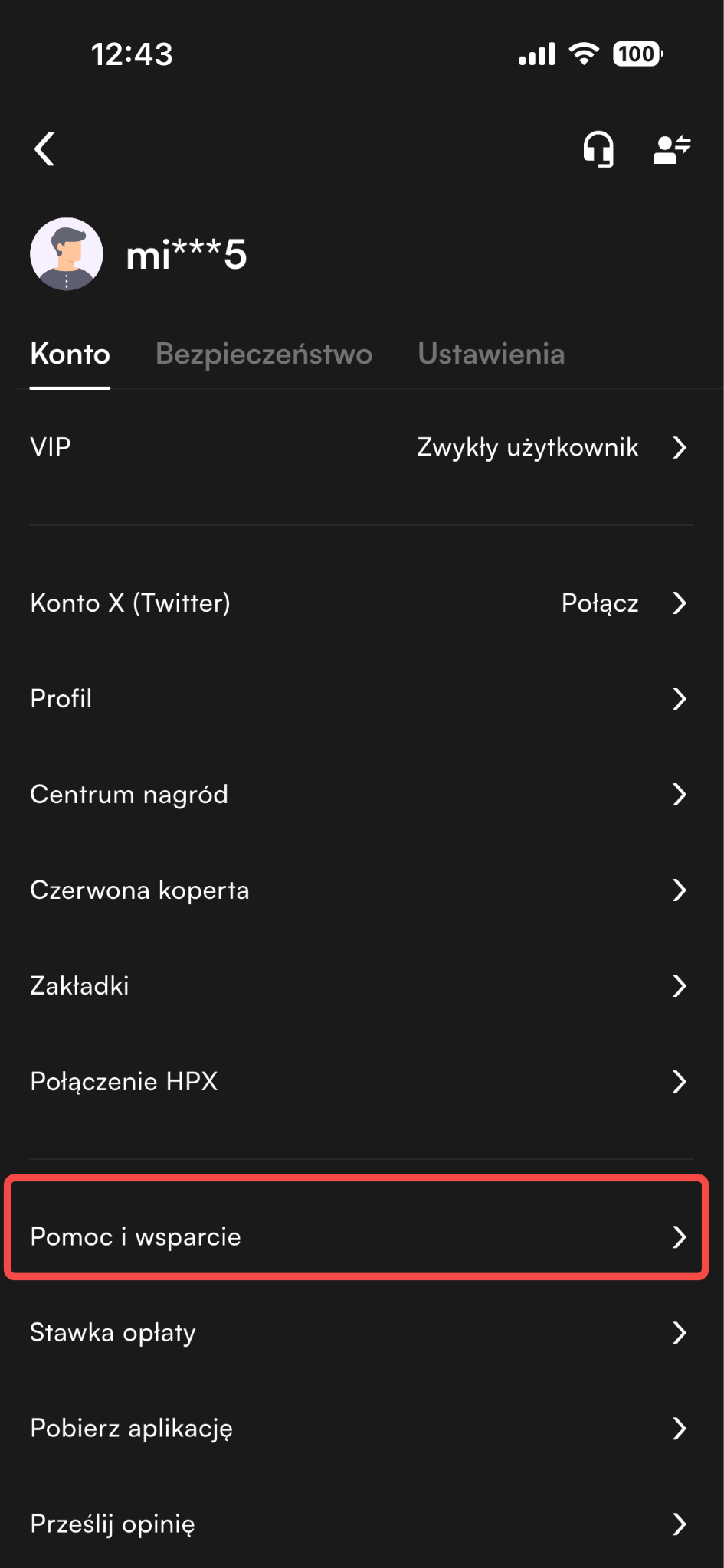Open Prześlij opinię

(x=362, y=1524)
